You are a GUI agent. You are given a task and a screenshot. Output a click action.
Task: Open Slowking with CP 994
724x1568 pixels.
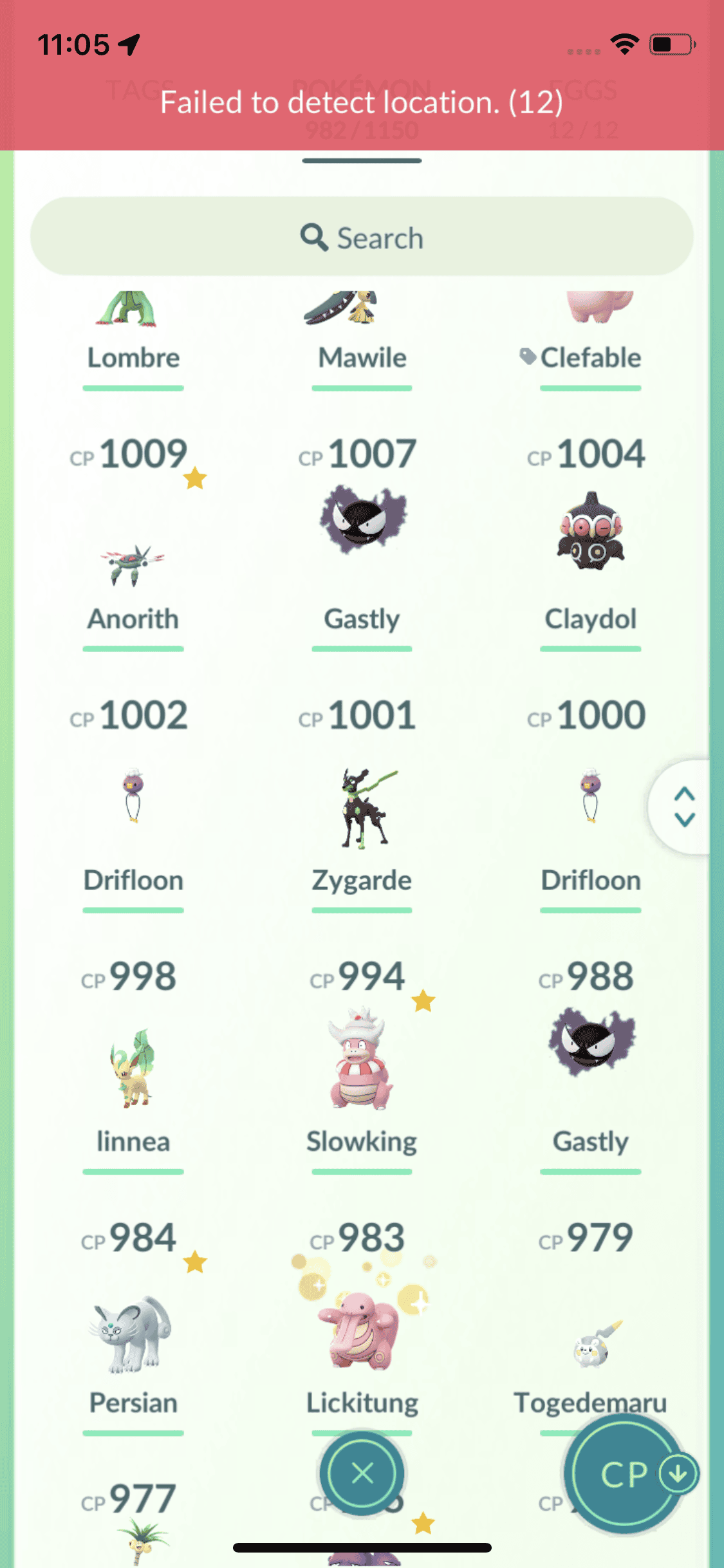pyautogui.click(x=360, y=1059)
